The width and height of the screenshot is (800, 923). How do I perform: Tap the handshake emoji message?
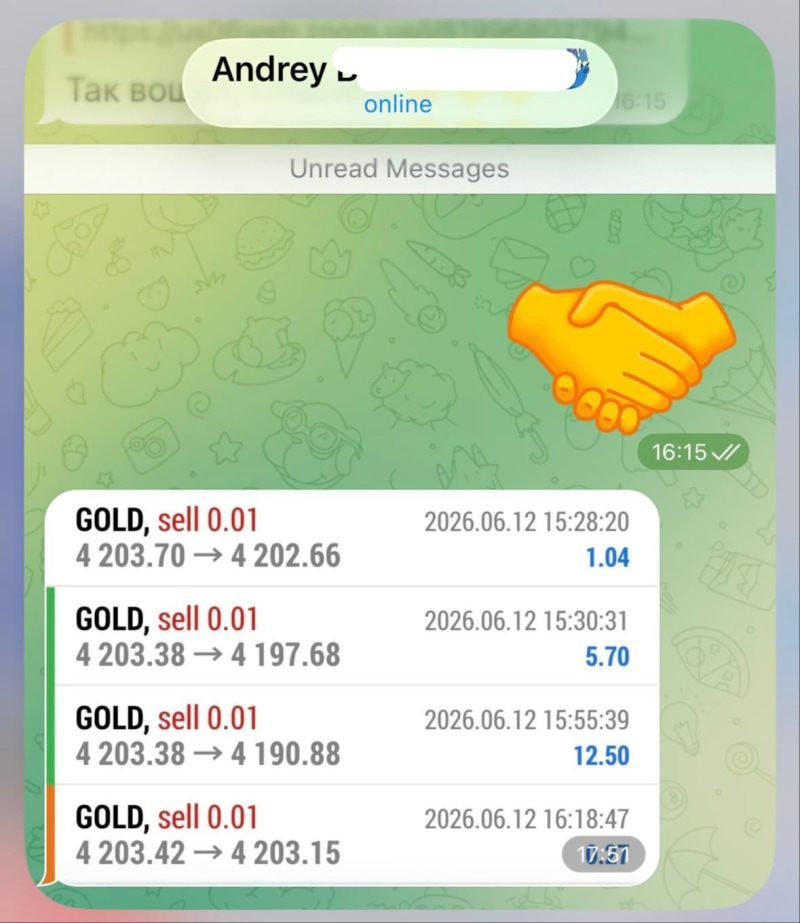622,357
